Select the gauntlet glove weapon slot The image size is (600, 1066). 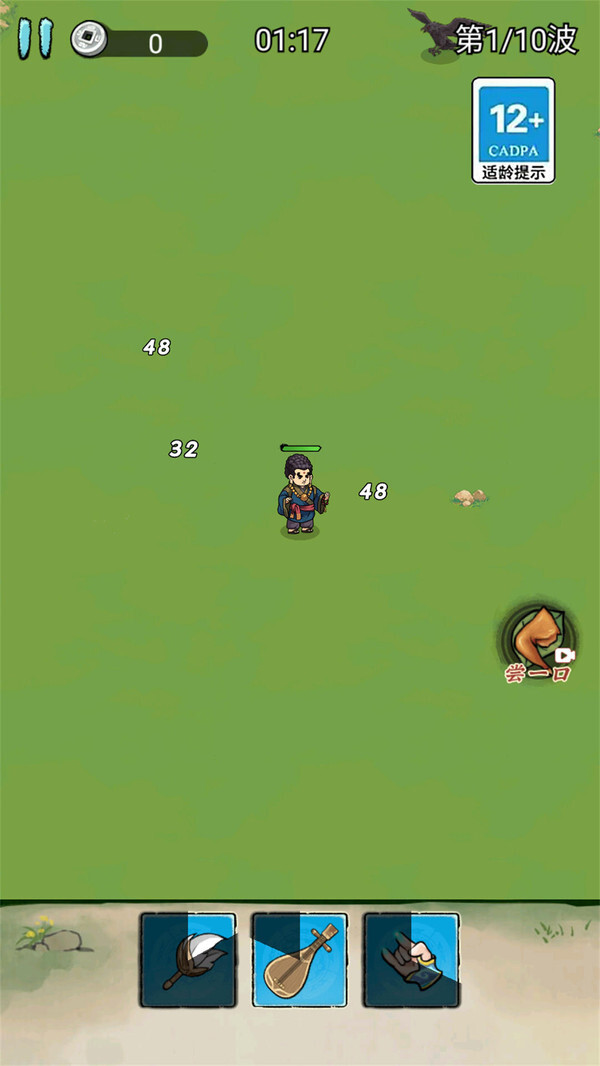pyautogui.click(x=411, y=959)
